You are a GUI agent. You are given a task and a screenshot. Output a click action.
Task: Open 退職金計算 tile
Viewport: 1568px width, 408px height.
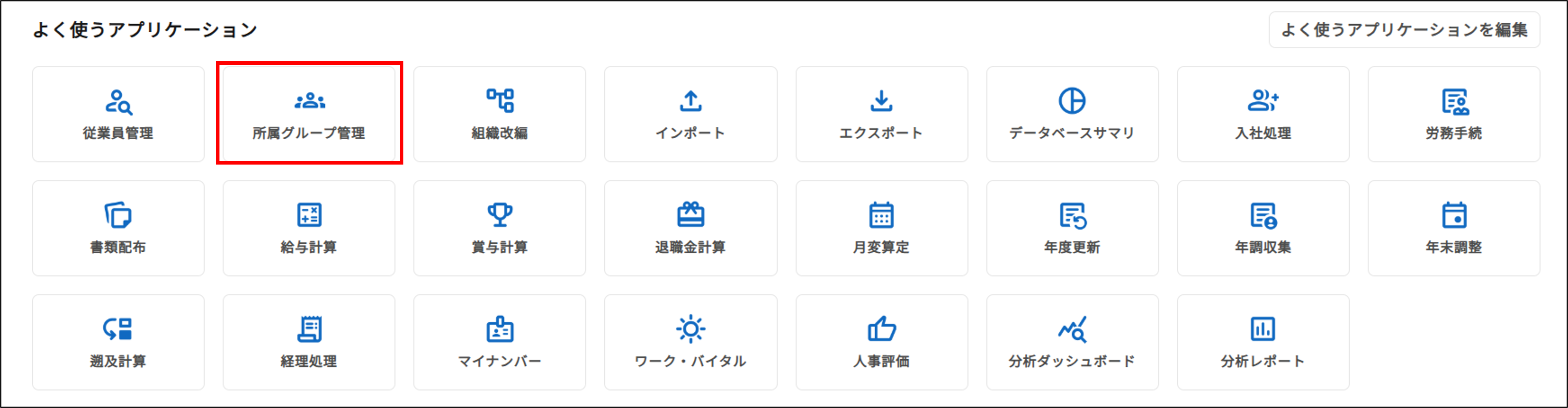pos(690,228)
